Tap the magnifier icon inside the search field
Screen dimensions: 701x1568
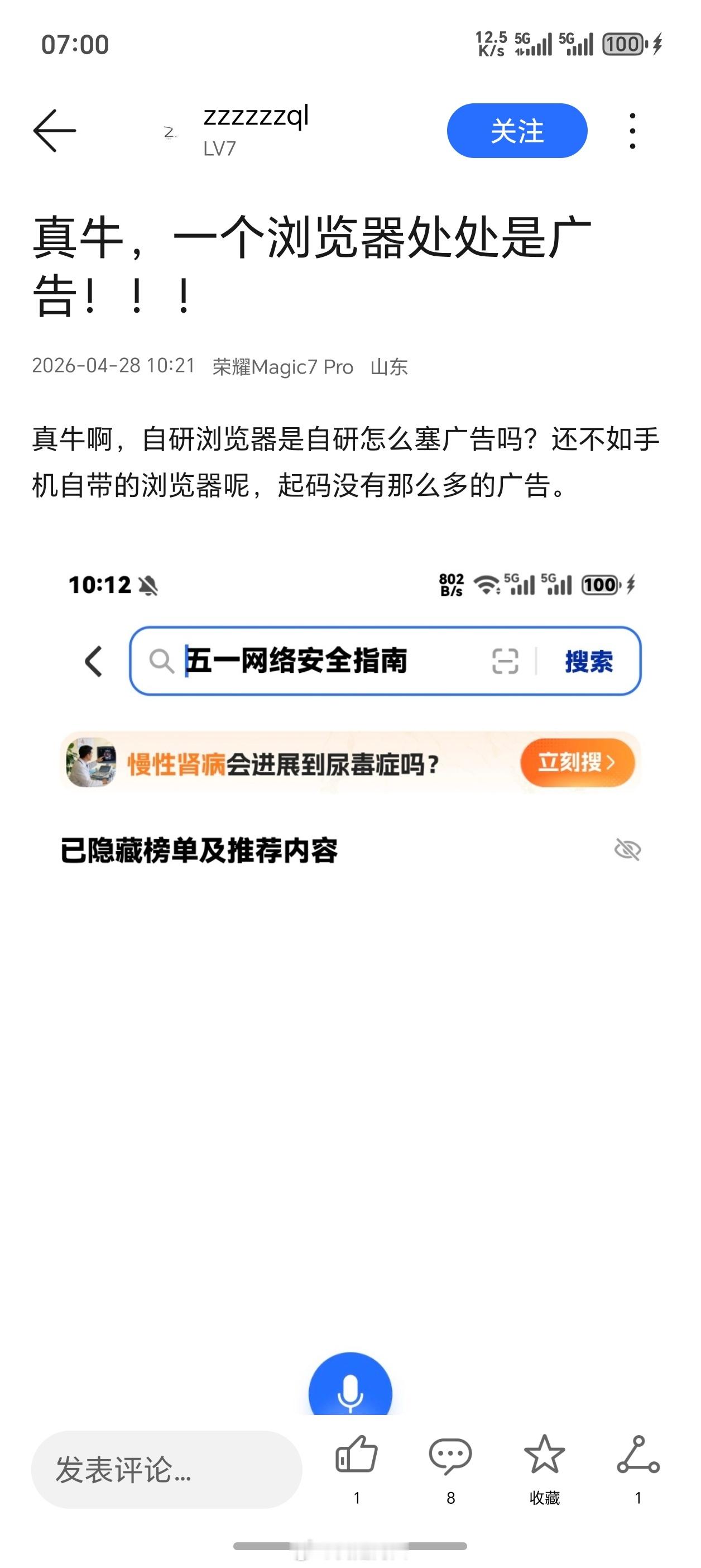pyautogui.click(x=162, y=663)
